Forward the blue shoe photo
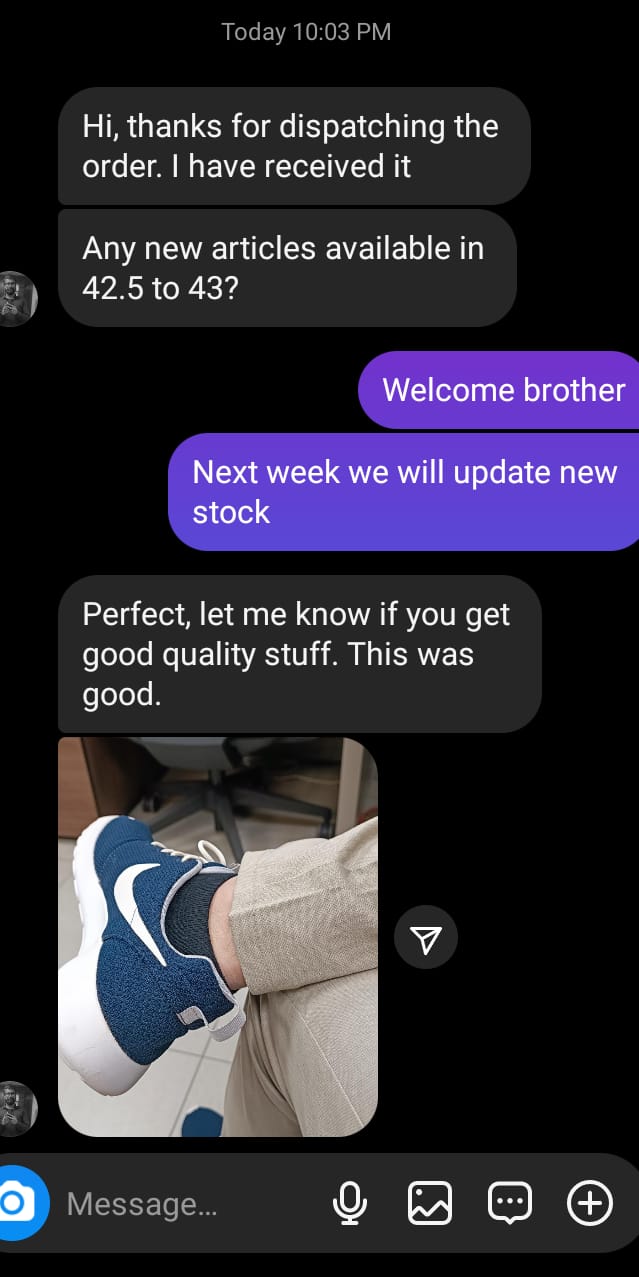This screenshot has width=639, height=1277. [426, 939]
